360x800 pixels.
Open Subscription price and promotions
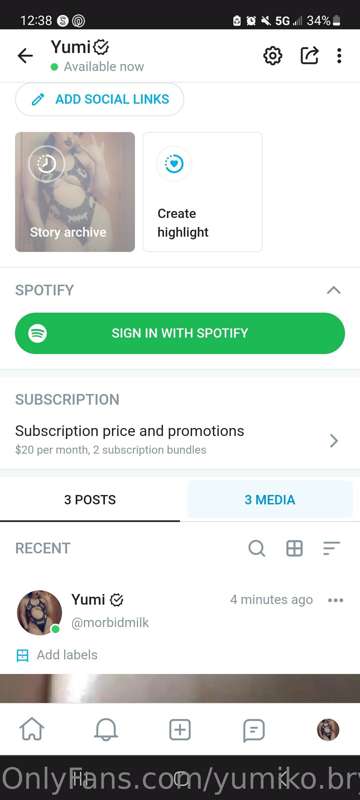(180, 439)
